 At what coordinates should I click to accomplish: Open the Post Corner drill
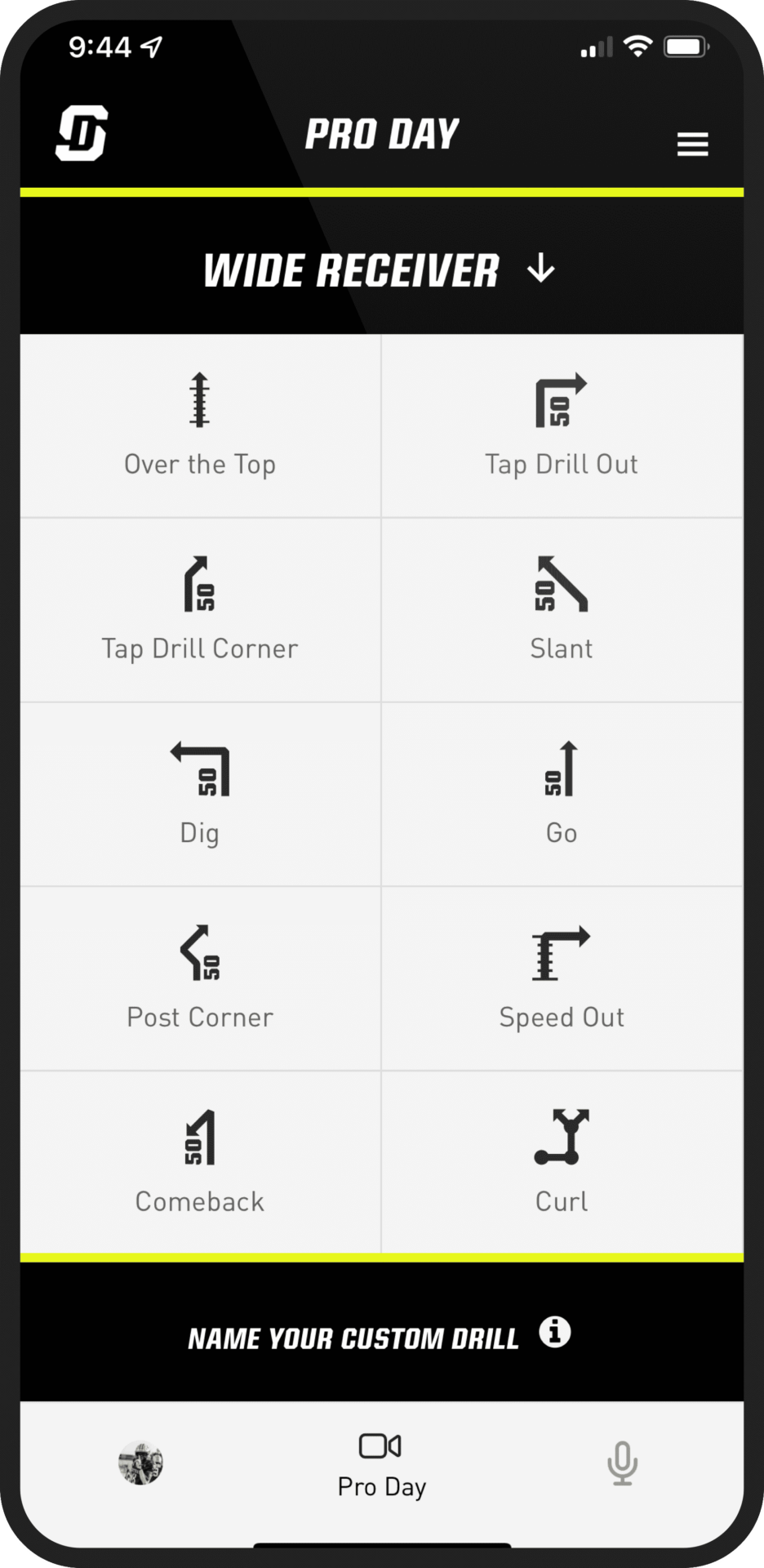[x=200, y=978]
